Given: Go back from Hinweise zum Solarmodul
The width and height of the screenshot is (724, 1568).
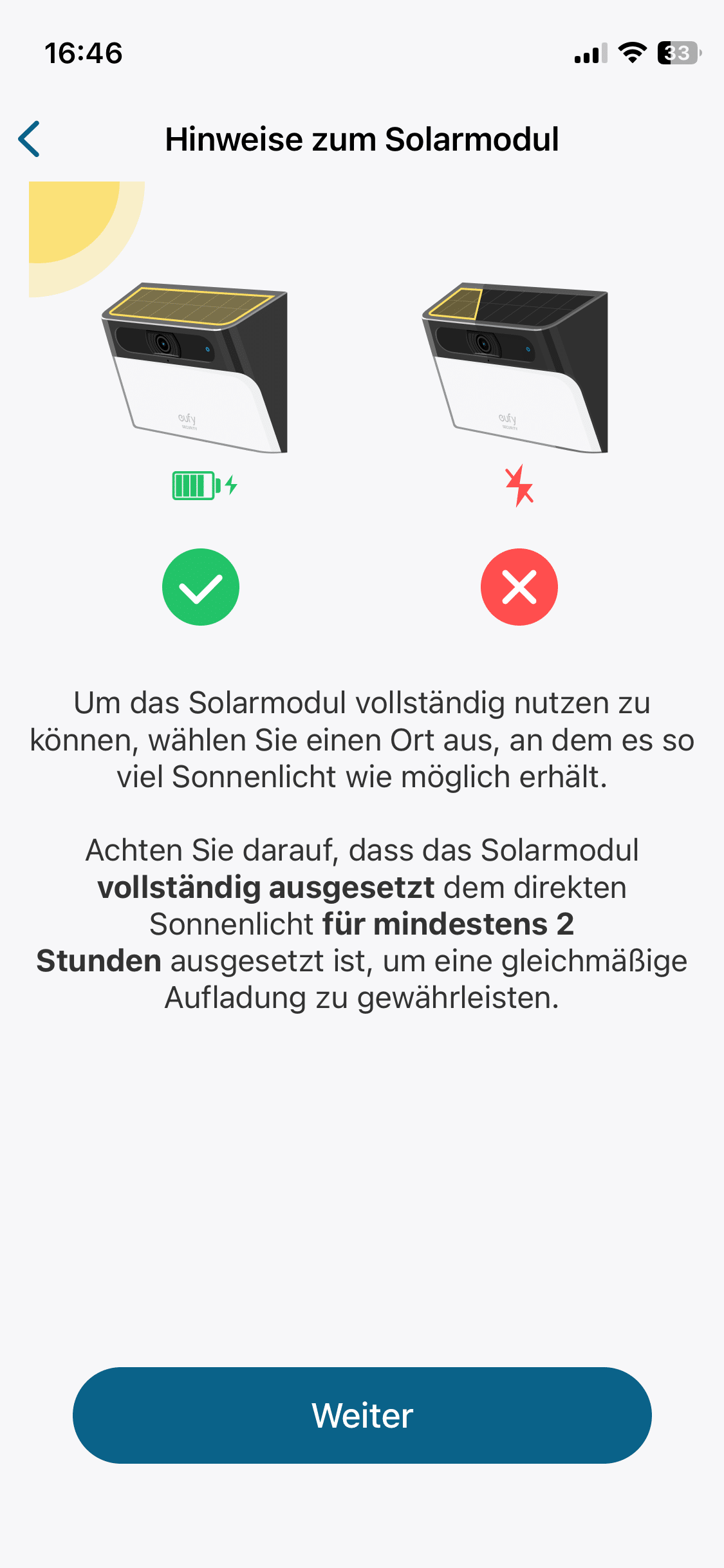Looking at the screenshot, I should click(30, 138).
